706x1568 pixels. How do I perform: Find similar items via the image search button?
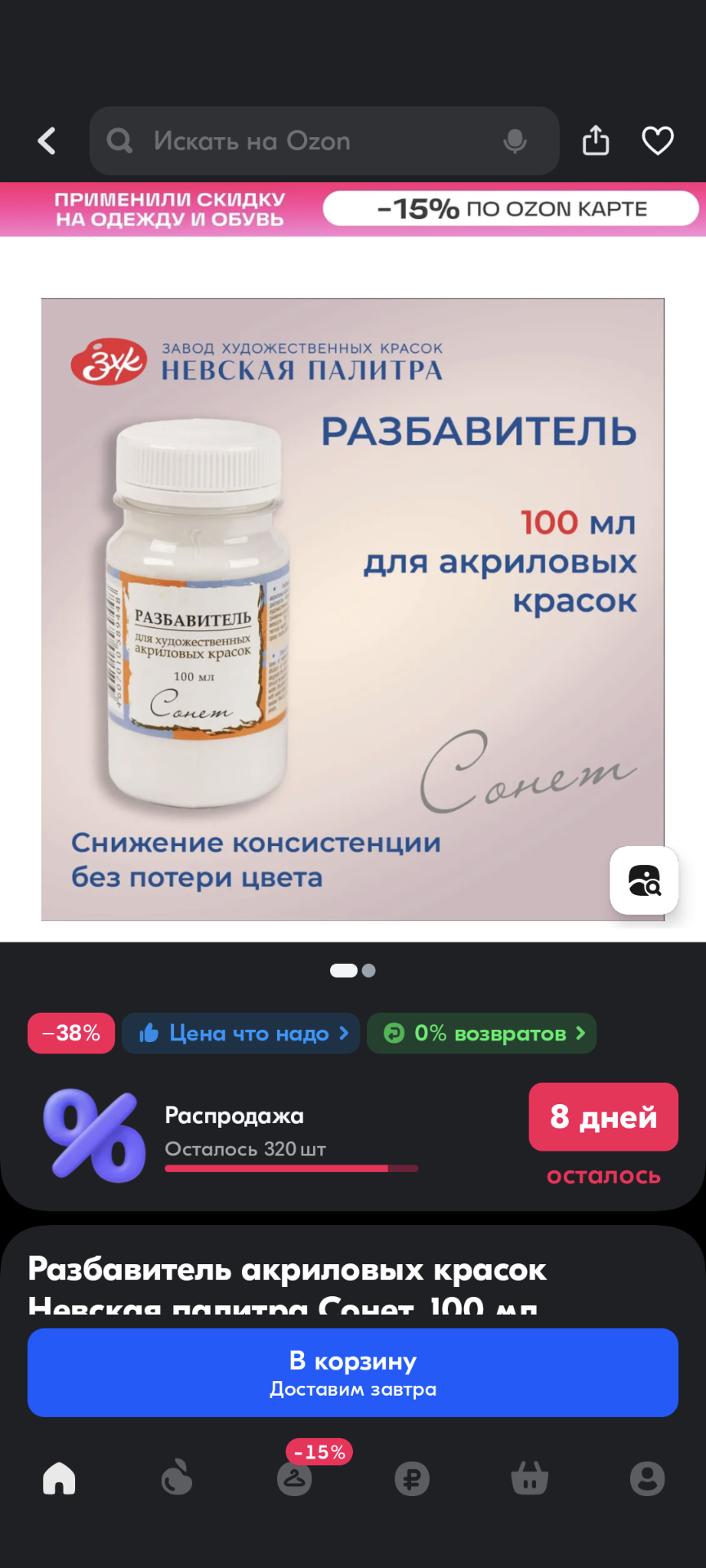coord(645,881)
